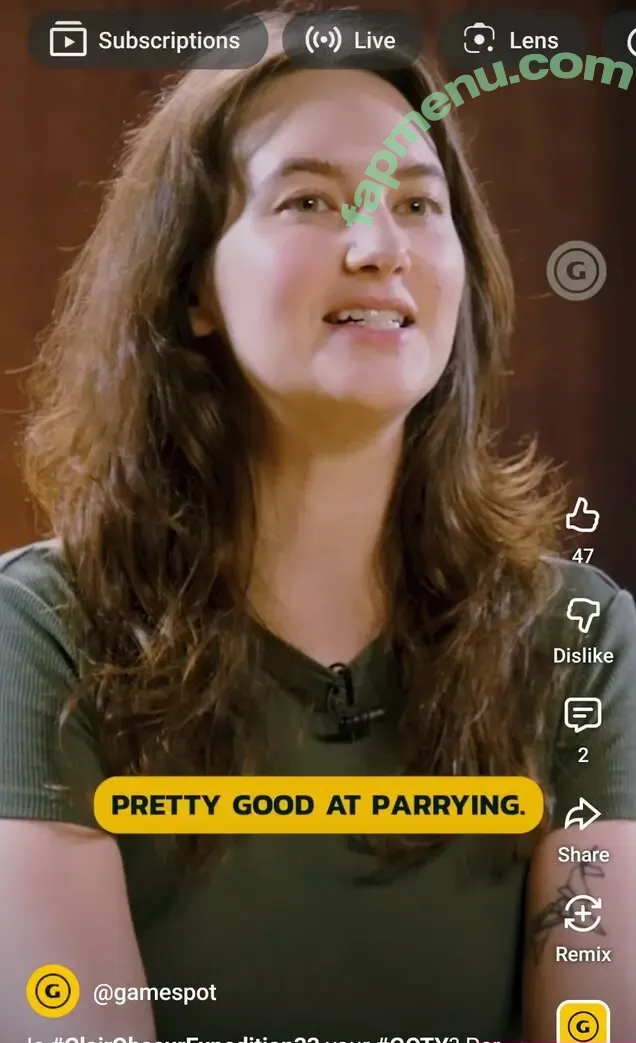Switch to the Live chip
This screenshot has height=1043, width=636.
[x=351, y=40]
